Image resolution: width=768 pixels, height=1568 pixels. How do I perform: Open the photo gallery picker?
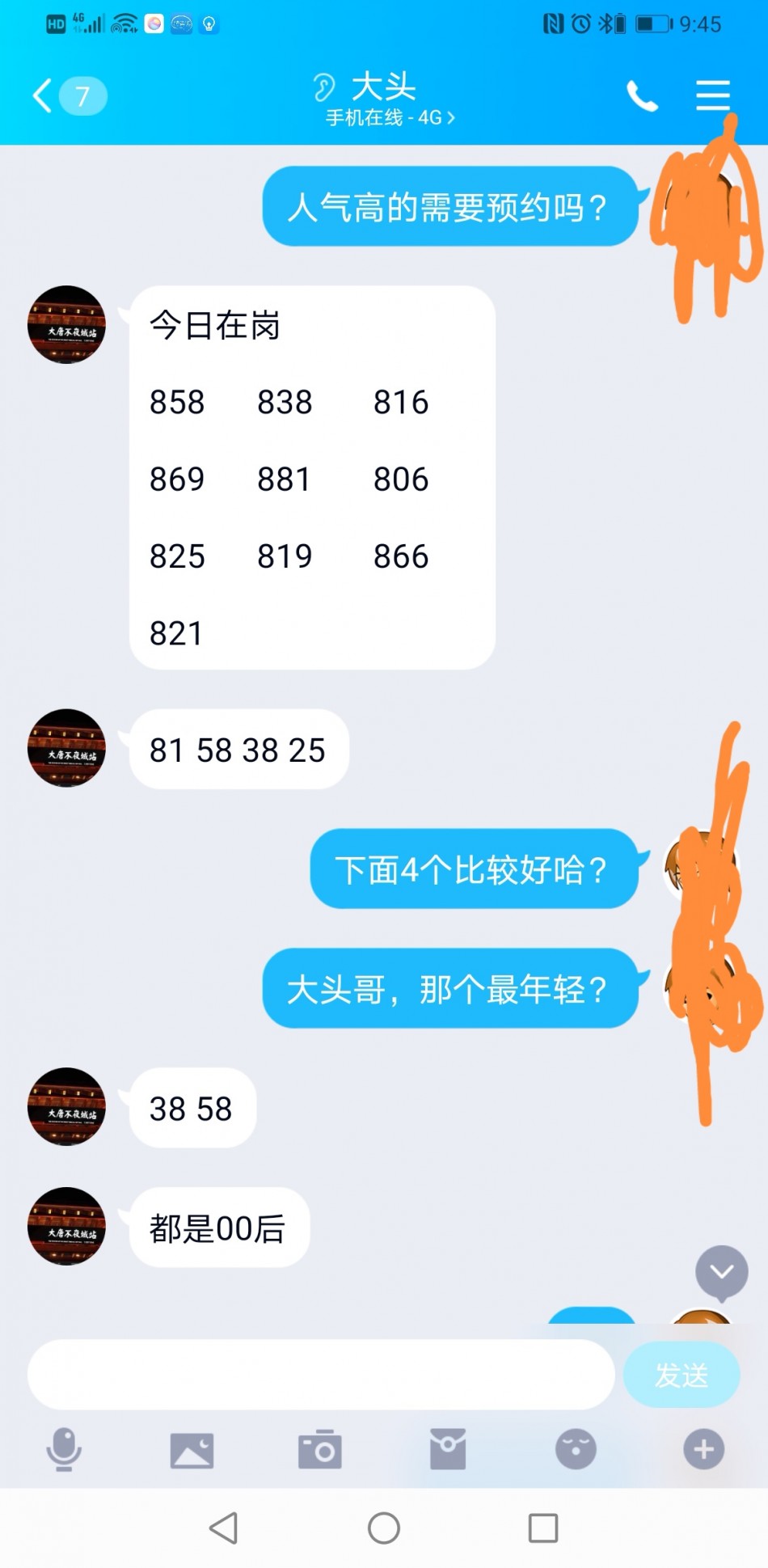[x=192, y=1450]
